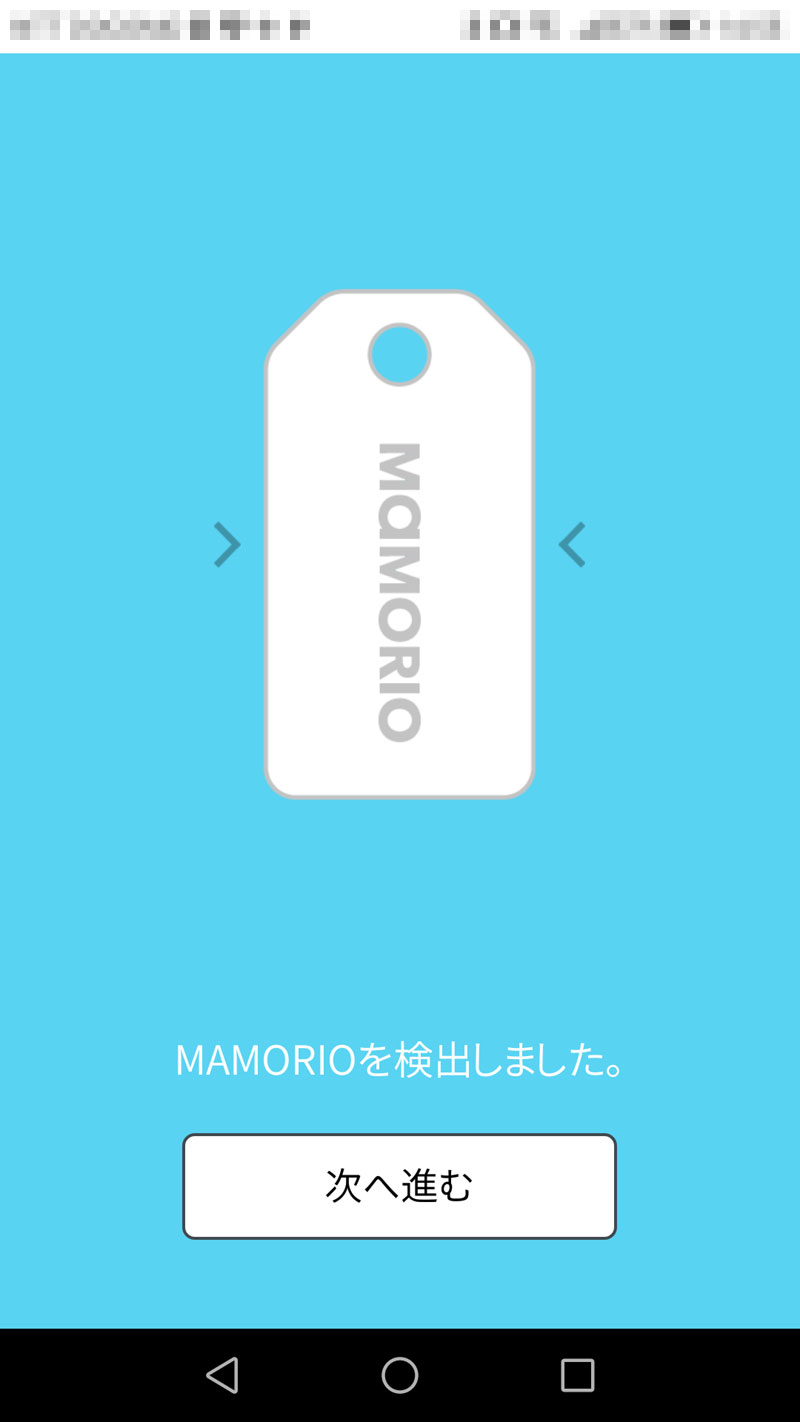Tap the 次へ進む button to proceed
The image size is (800, 1422).
[x=399, y=1186]
